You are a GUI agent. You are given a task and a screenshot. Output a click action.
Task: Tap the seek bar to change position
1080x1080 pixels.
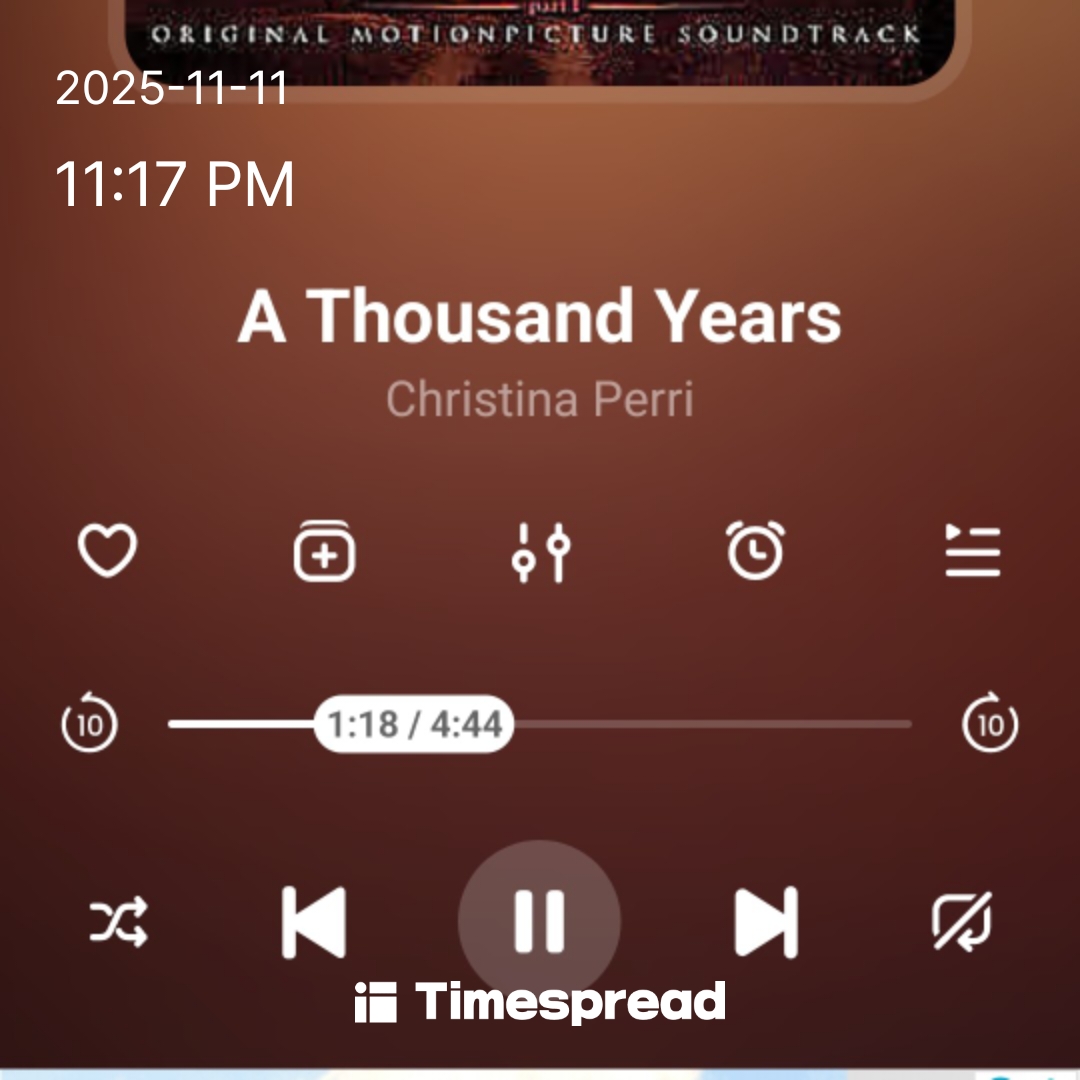[700, 723]
